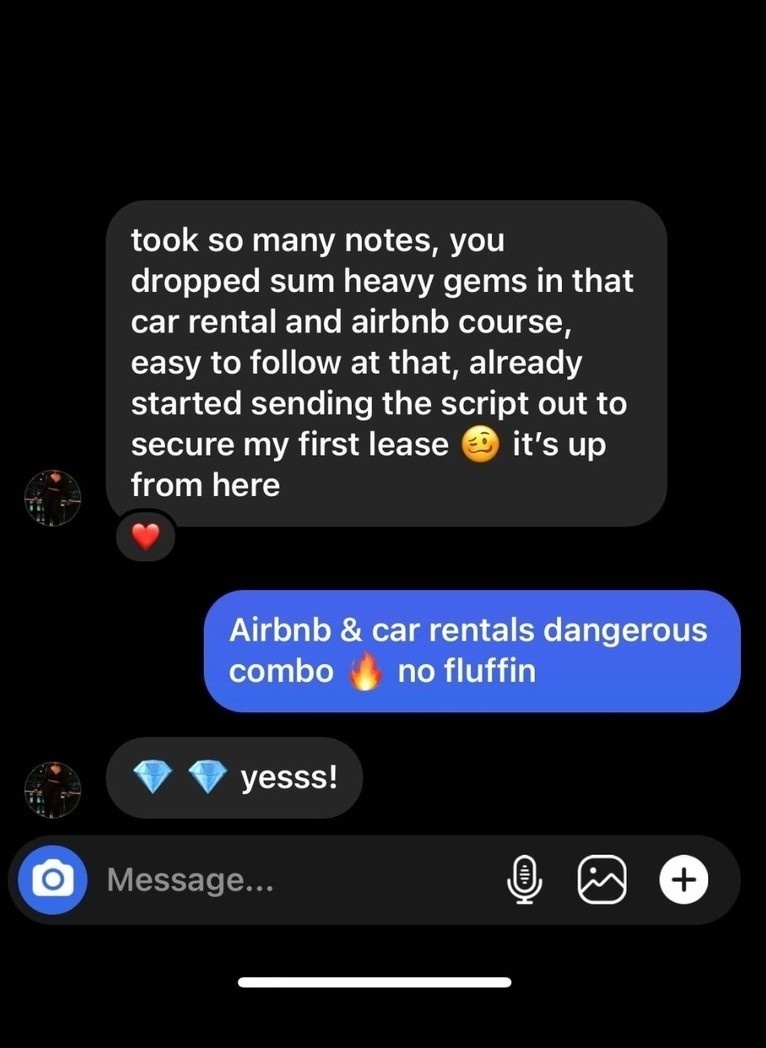Open the camera from the message bar

pos(52,880)
